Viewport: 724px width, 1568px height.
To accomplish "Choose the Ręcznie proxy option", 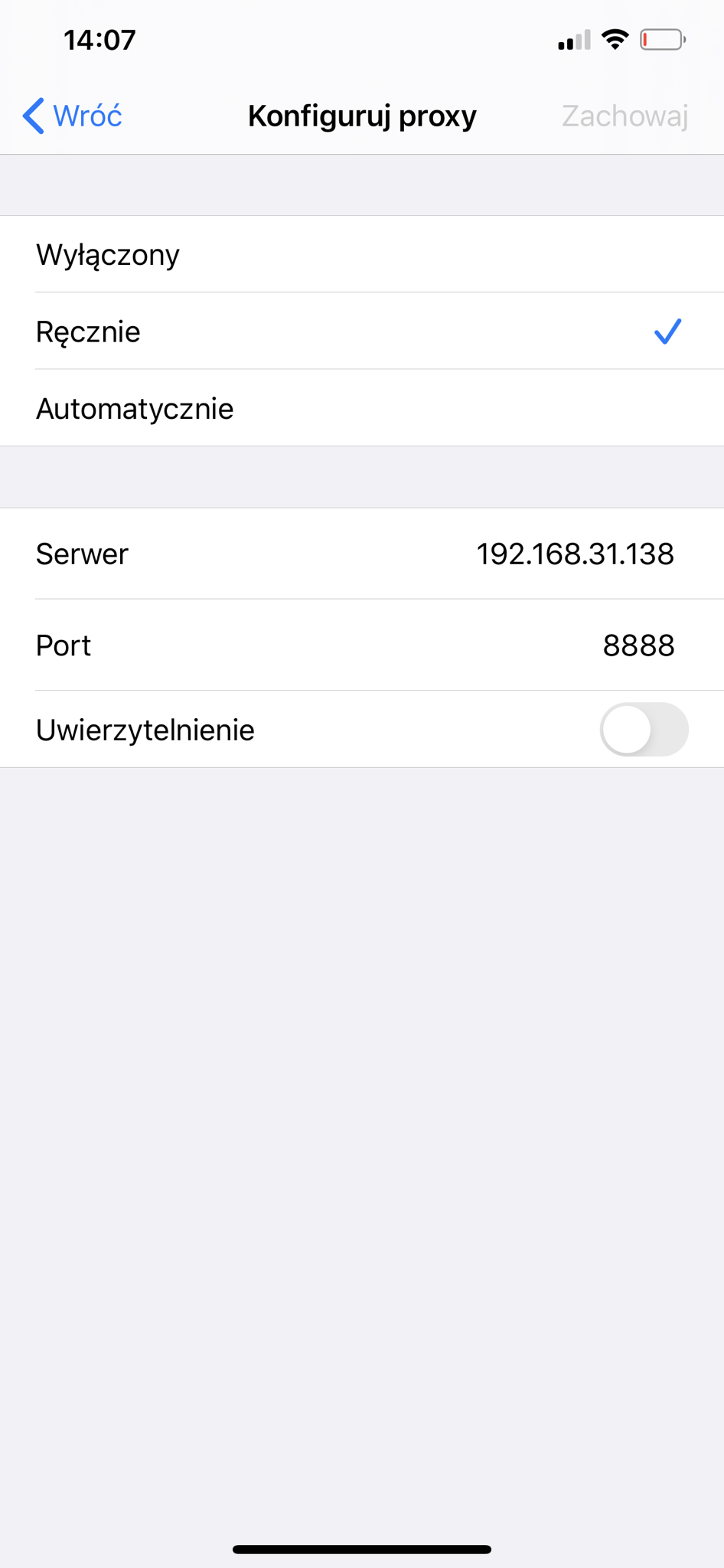I will (361, 332).
